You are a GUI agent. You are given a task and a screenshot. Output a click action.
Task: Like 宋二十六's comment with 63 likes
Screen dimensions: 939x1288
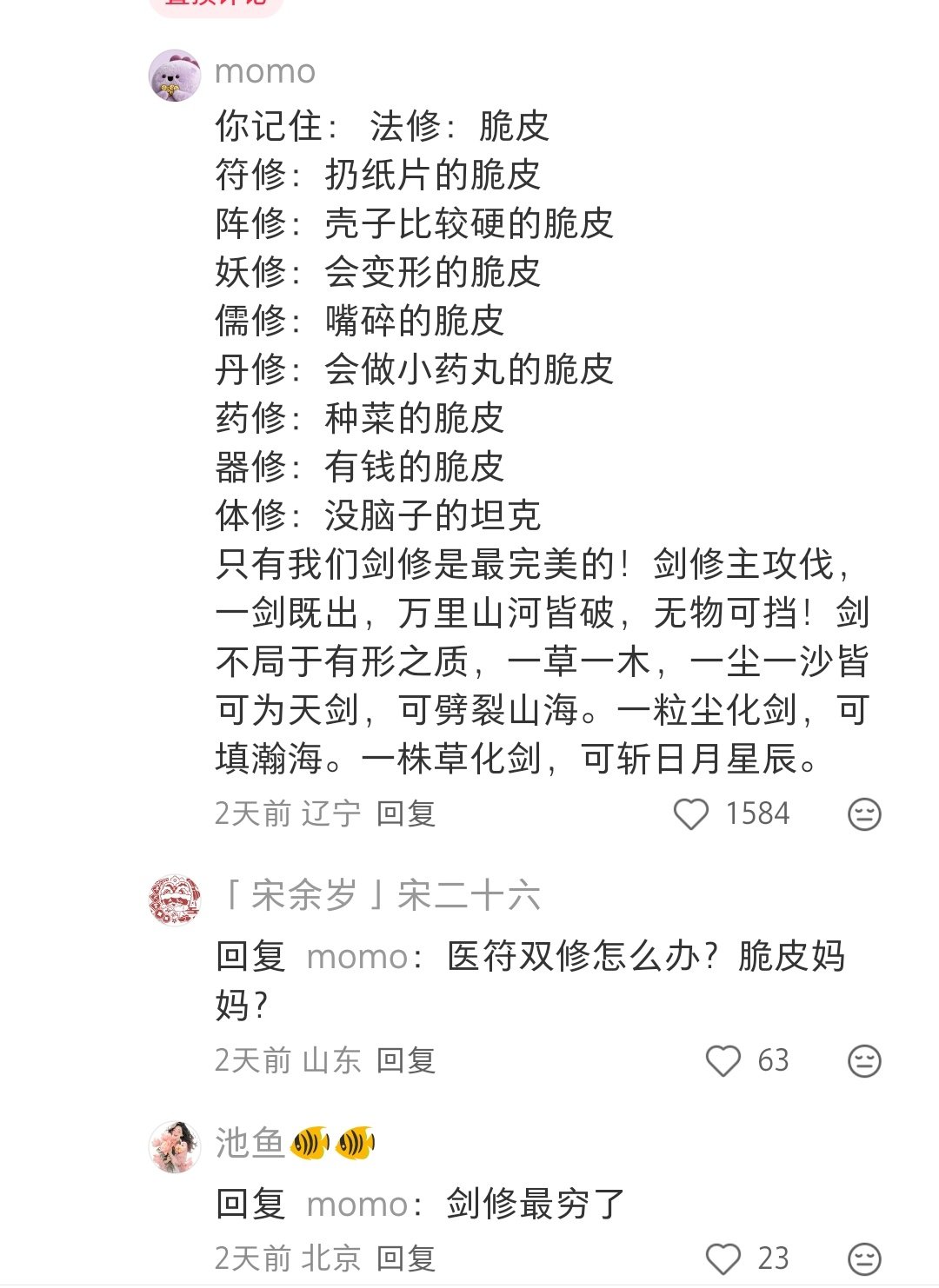723,1061
